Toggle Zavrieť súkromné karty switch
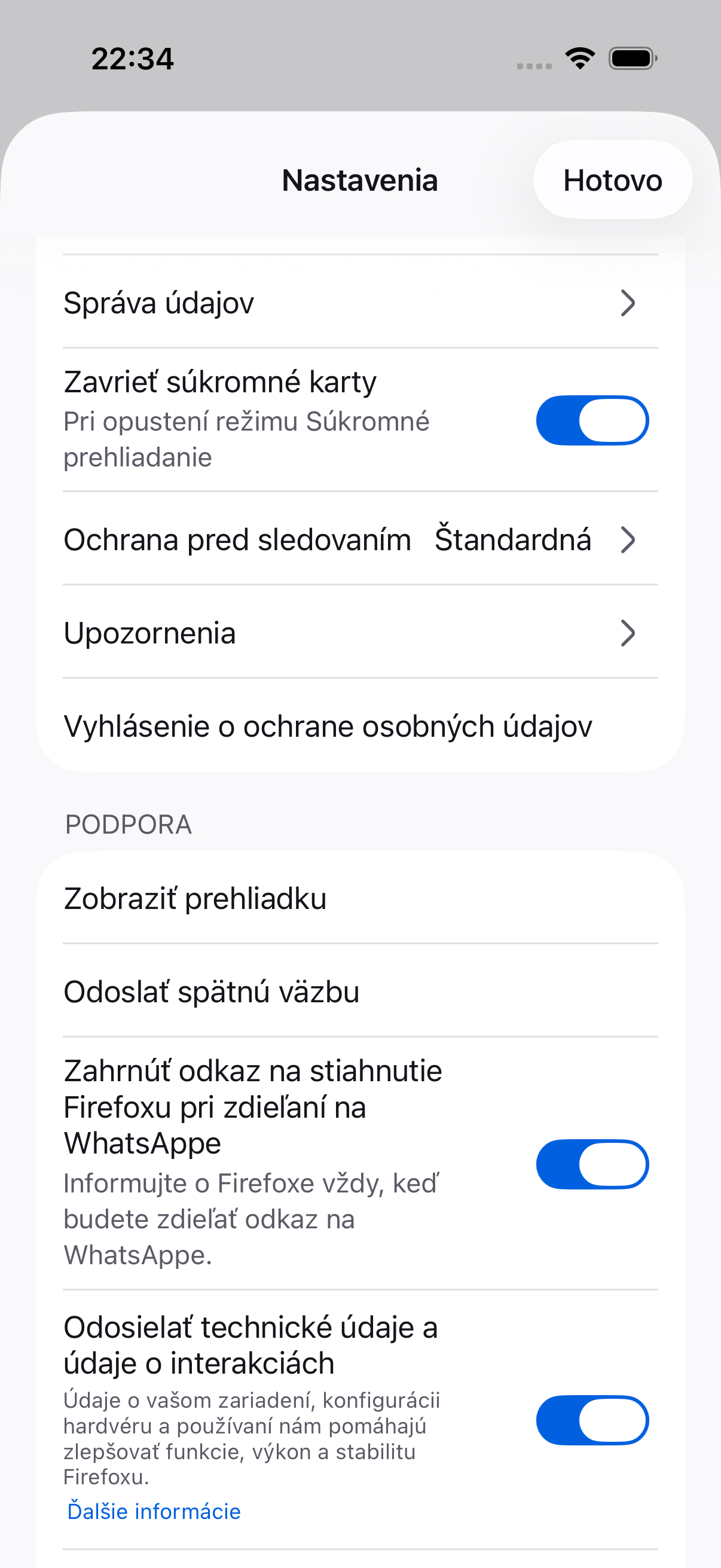This screenshot has height=1568, width=721. pos(592,420)
